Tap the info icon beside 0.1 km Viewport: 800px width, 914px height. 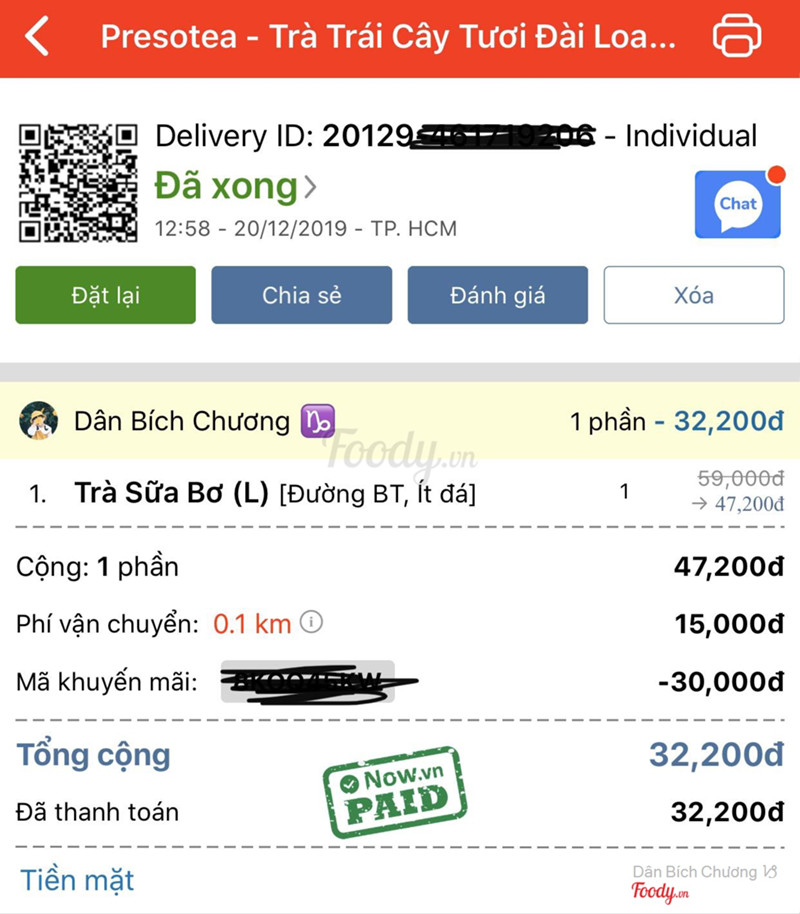click(x=312, y=623)
